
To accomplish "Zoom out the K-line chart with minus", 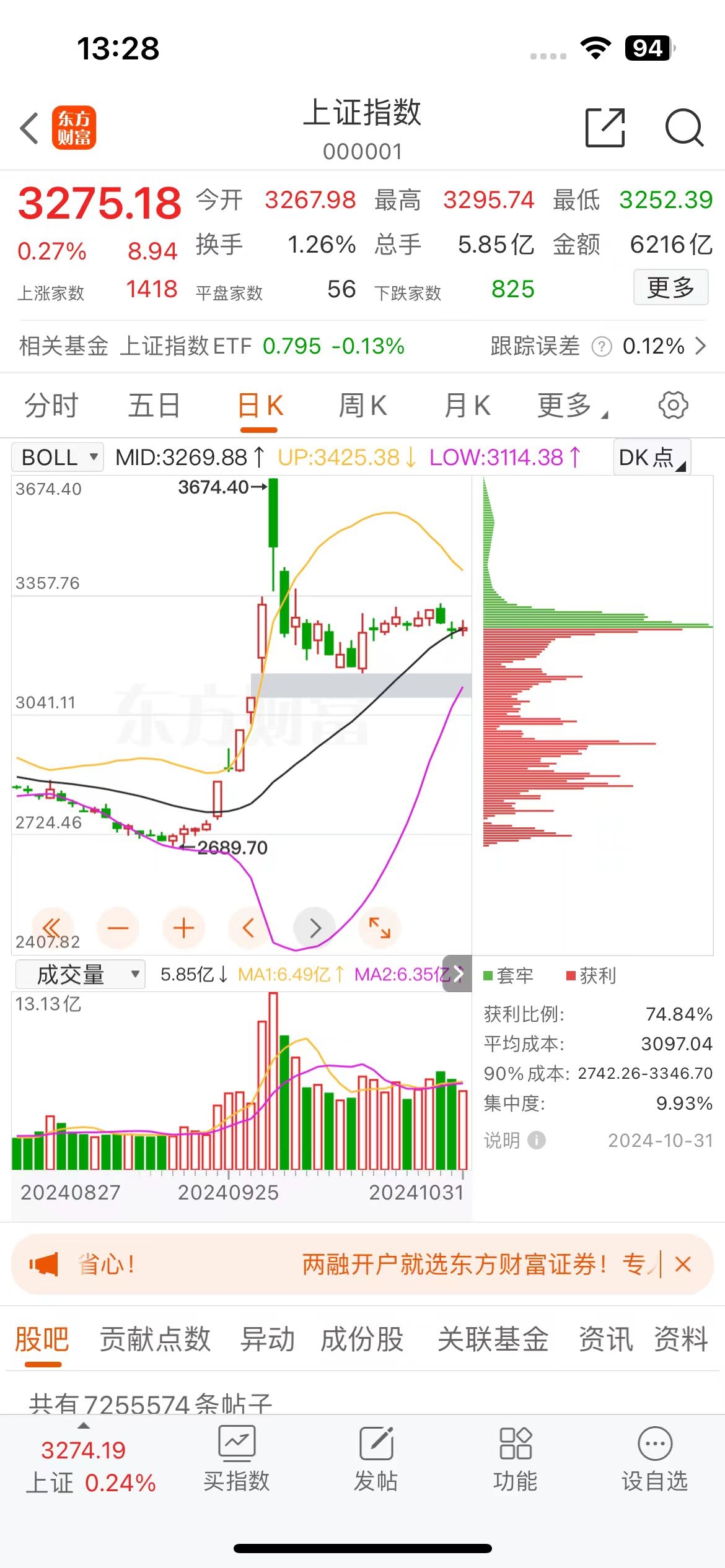I will (x=118, y=928).
